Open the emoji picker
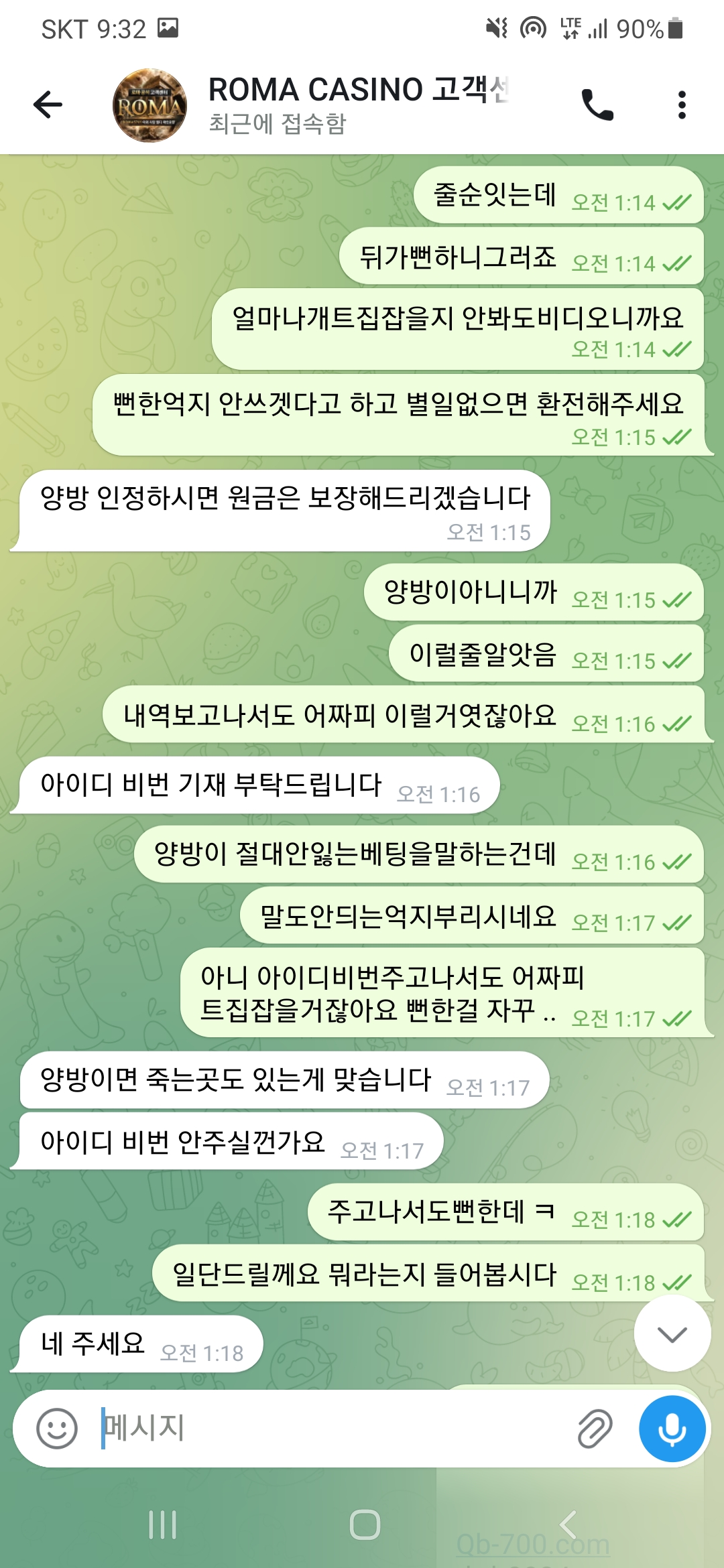Image resolution: width=724 pixels, height=1568 pixels. pyautogui.click(x=56, y=1428)
